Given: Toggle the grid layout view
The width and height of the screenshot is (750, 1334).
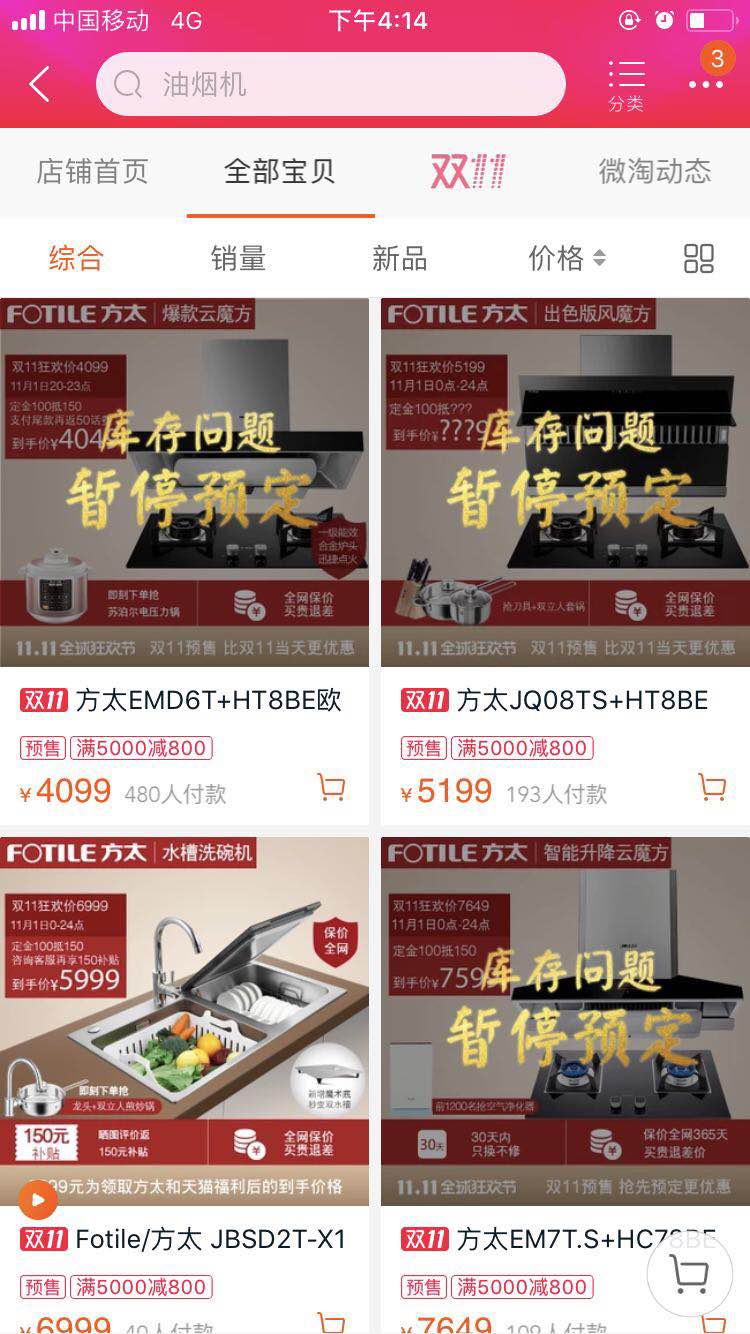Looking at the screenshot, I should tap(698, 259).
